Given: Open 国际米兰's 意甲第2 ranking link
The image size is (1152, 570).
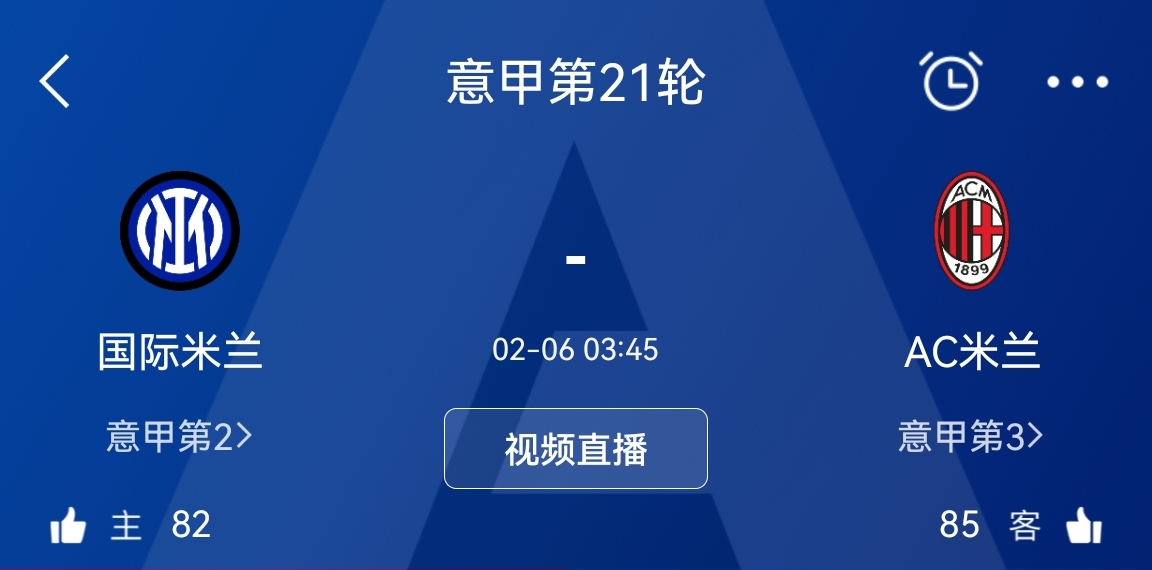Looking at the screenshot, I should pyautogui.click(x=179, y=437).
